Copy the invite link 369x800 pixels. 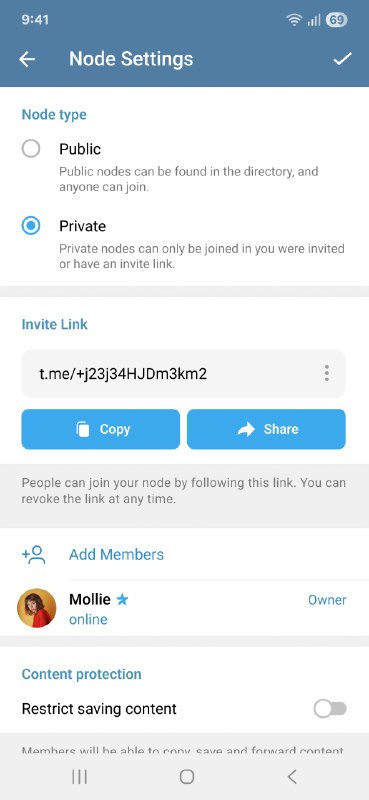pos(101,429)
